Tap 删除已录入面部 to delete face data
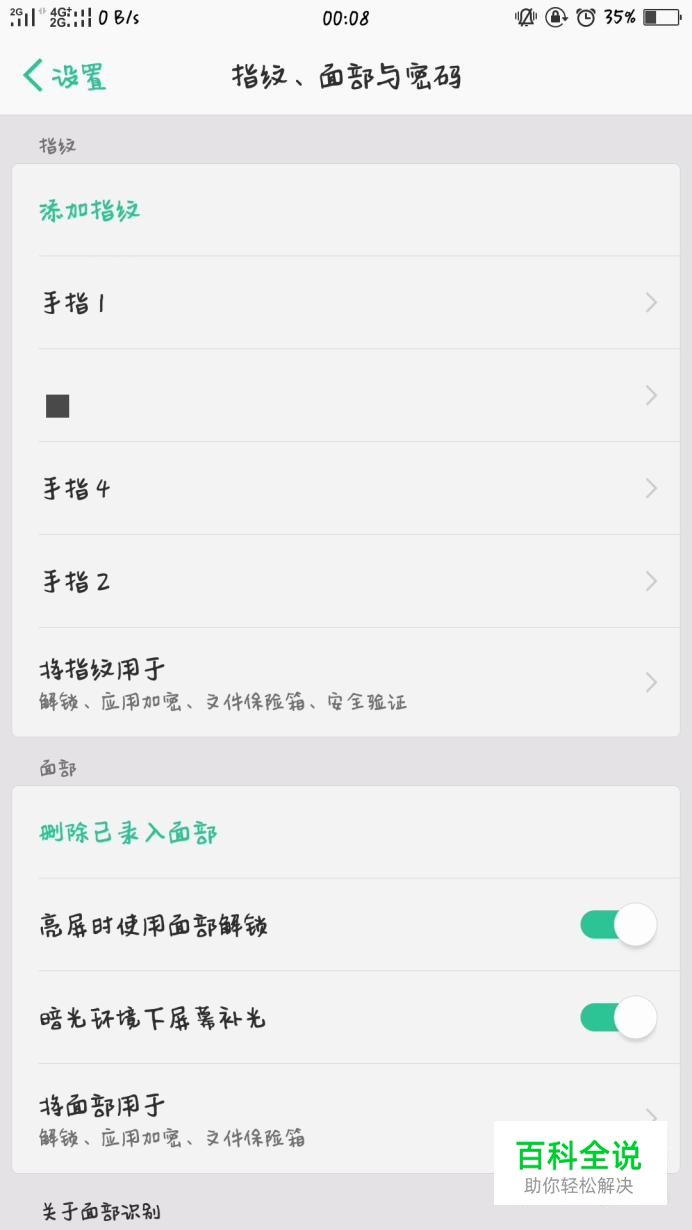 [129, 833]
